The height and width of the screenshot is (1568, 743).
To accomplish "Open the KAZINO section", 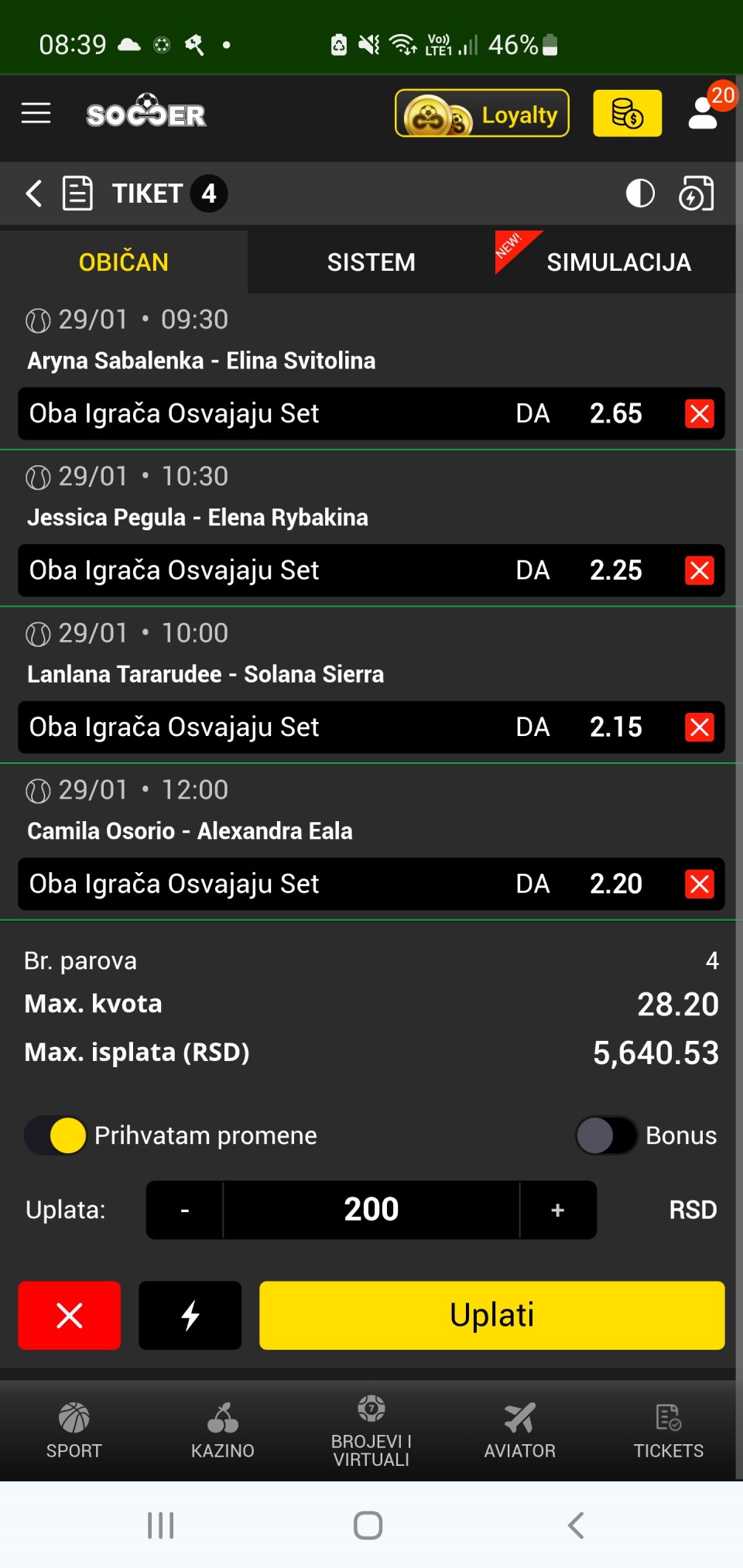I will (x=223, y=1429).
